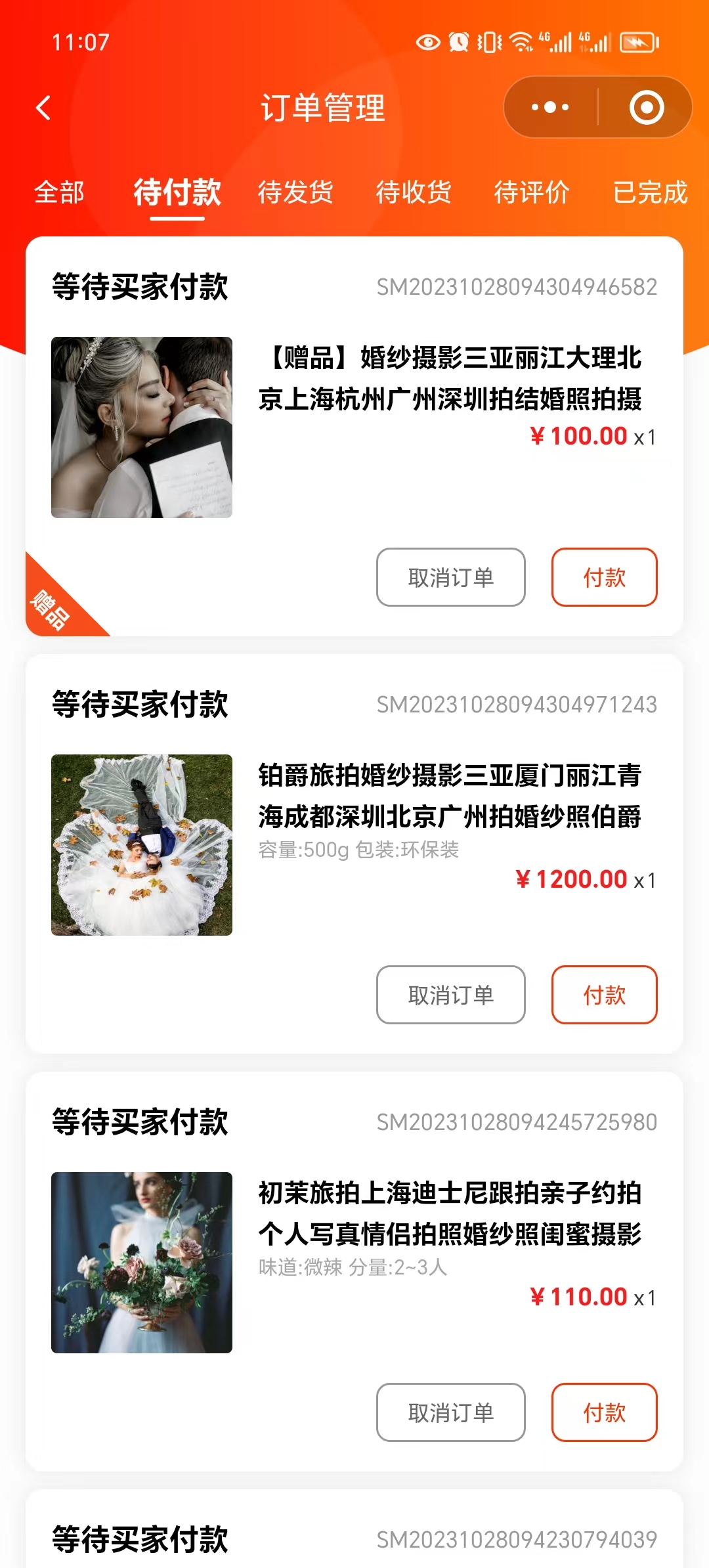Tap 付款 on the 初茉旅拍 order
Image resolution: width=709 pixels, height=1568 pixels.
(605, 1413)
